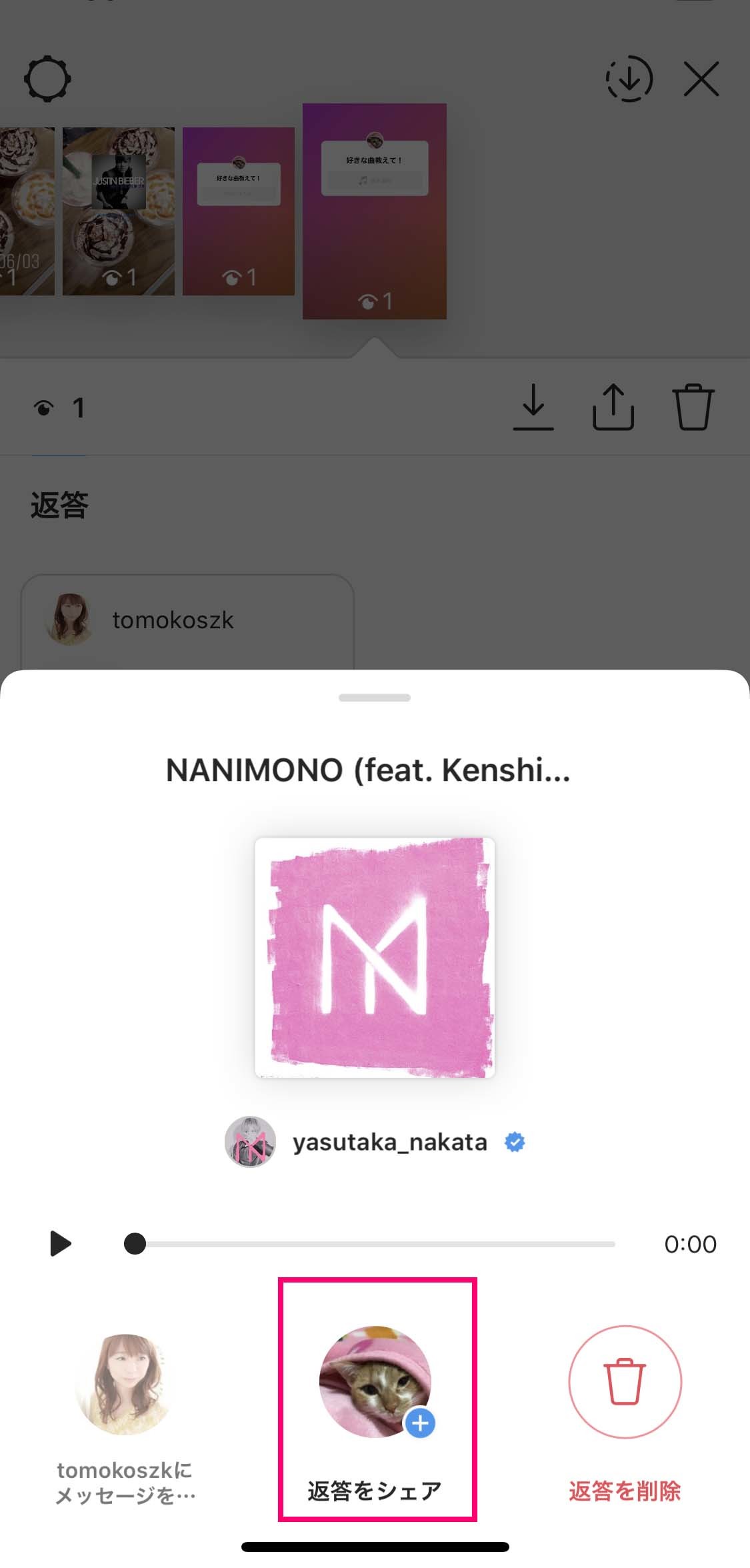750x1568 pixels.
Task: Open story settings gear
Action: click(47, 79)
